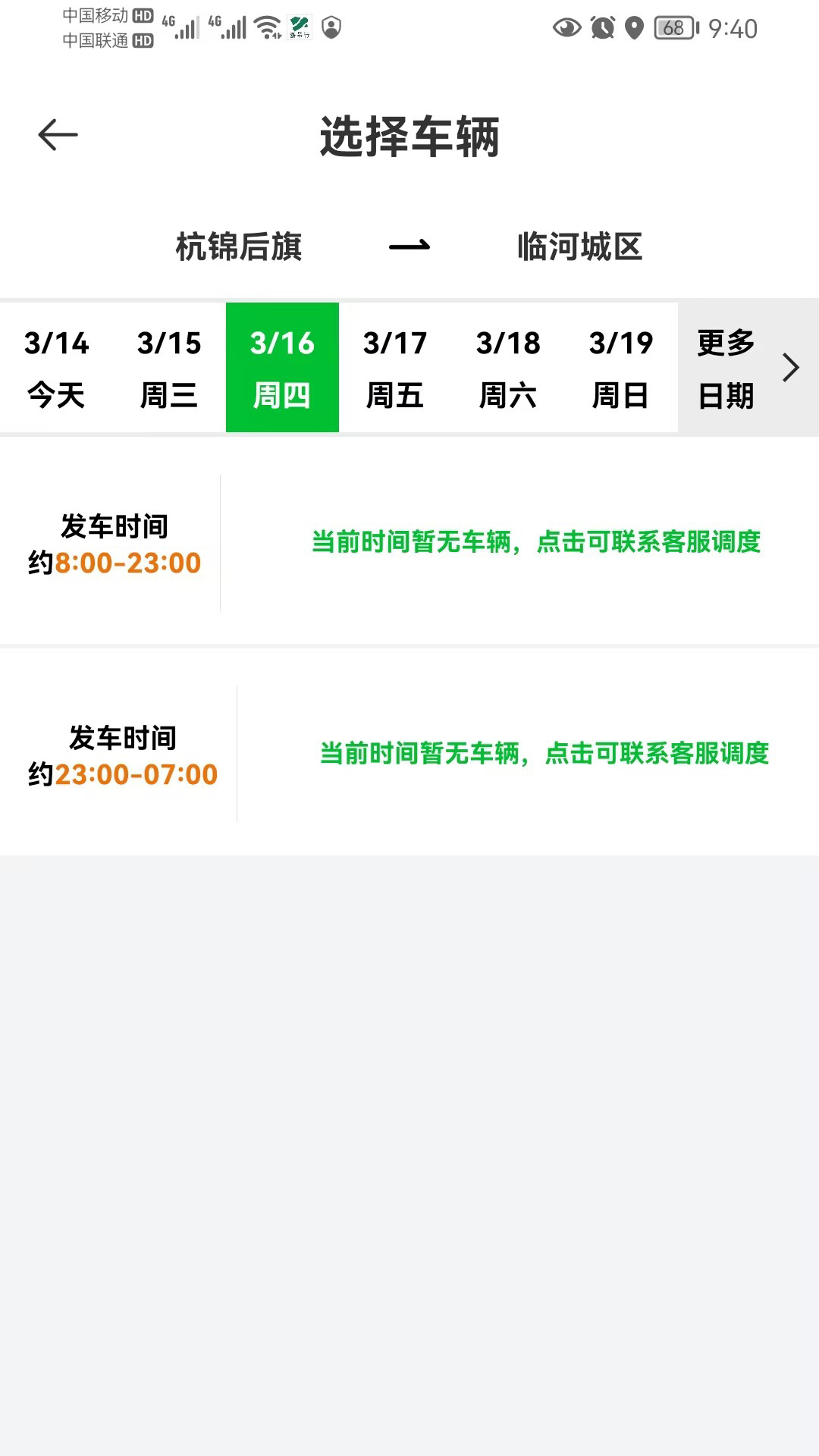Switch to the 3/17 周五 date tab
819x1456 pixels.
396,367
